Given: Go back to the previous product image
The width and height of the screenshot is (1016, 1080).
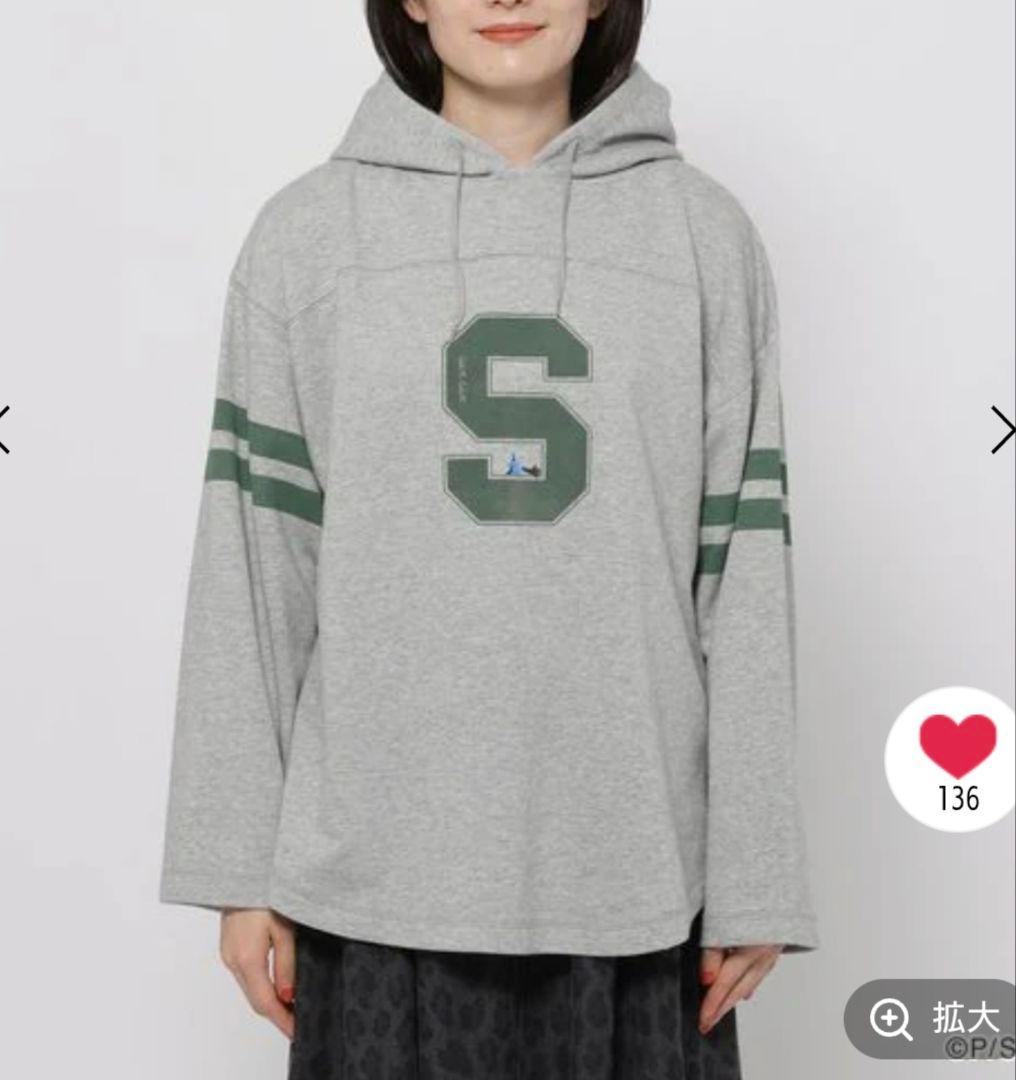Looking at the screenshot, I should click(6, 430).
